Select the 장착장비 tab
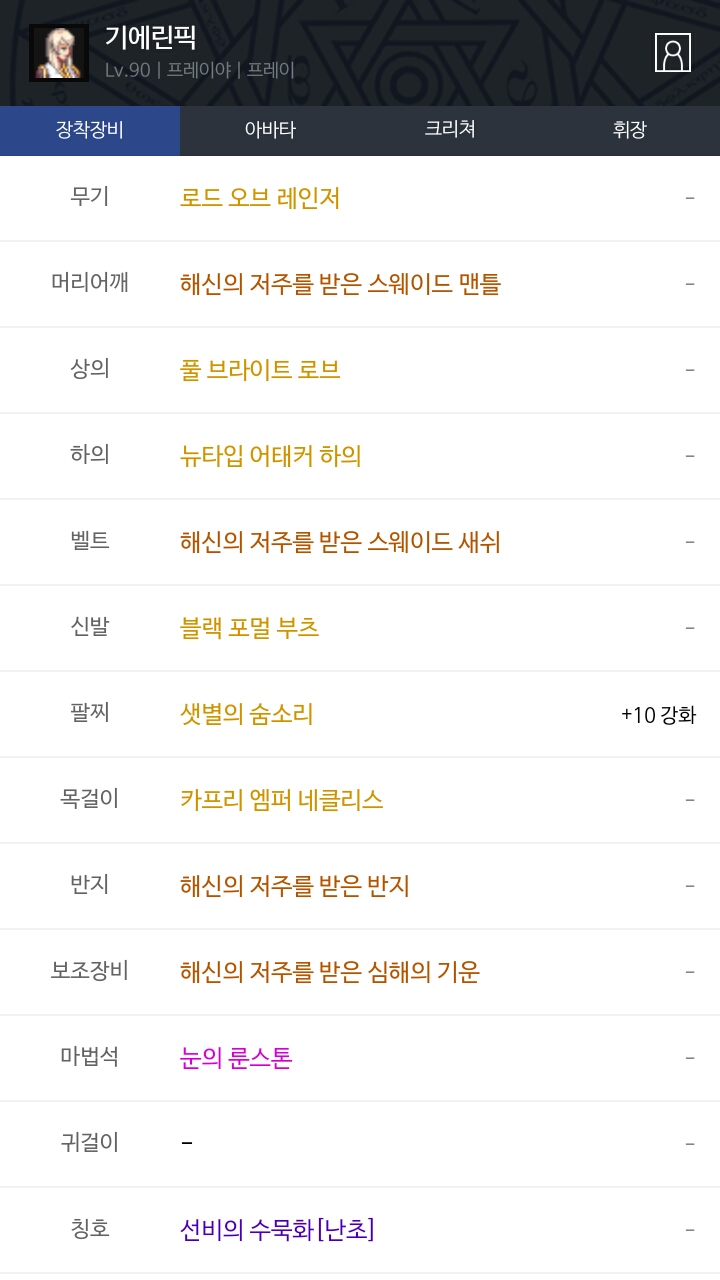This screenshot has width=720, height=1280. (x=90, y=130)
